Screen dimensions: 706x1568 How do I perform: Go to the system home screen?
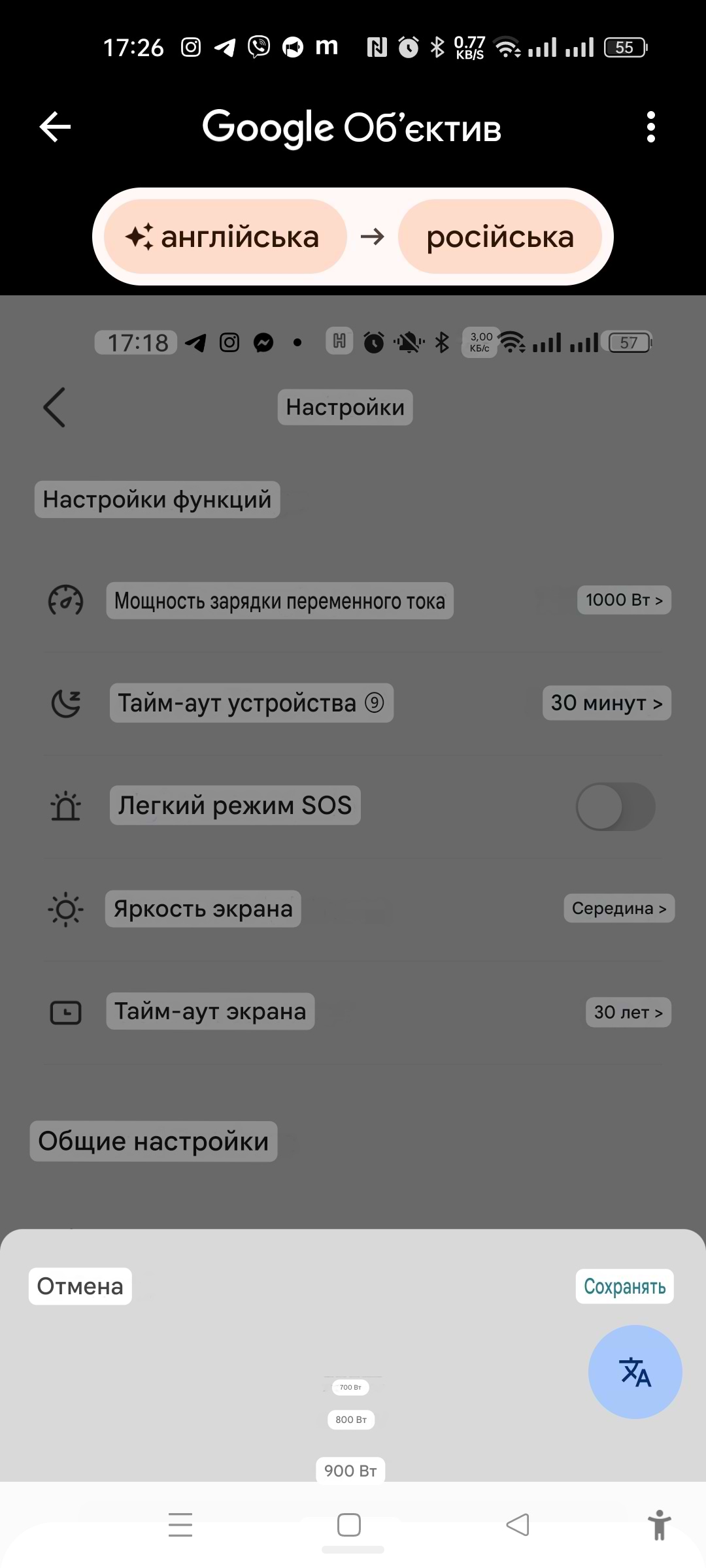pyautogui.click(x=349, y=1525)
